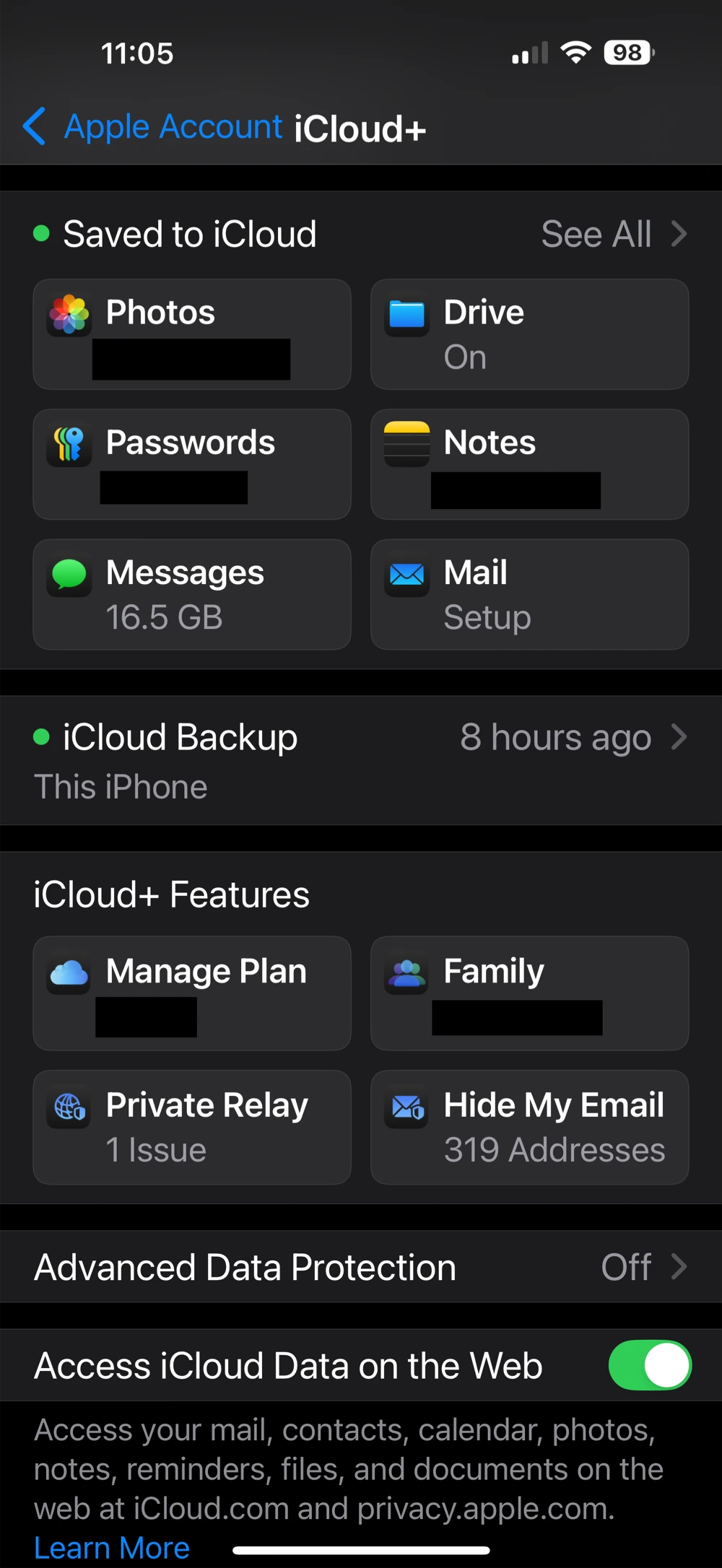The image size is (722, 1568).
Task: Tap the Passwords keys icon
Action: click(x=70, y=445)
